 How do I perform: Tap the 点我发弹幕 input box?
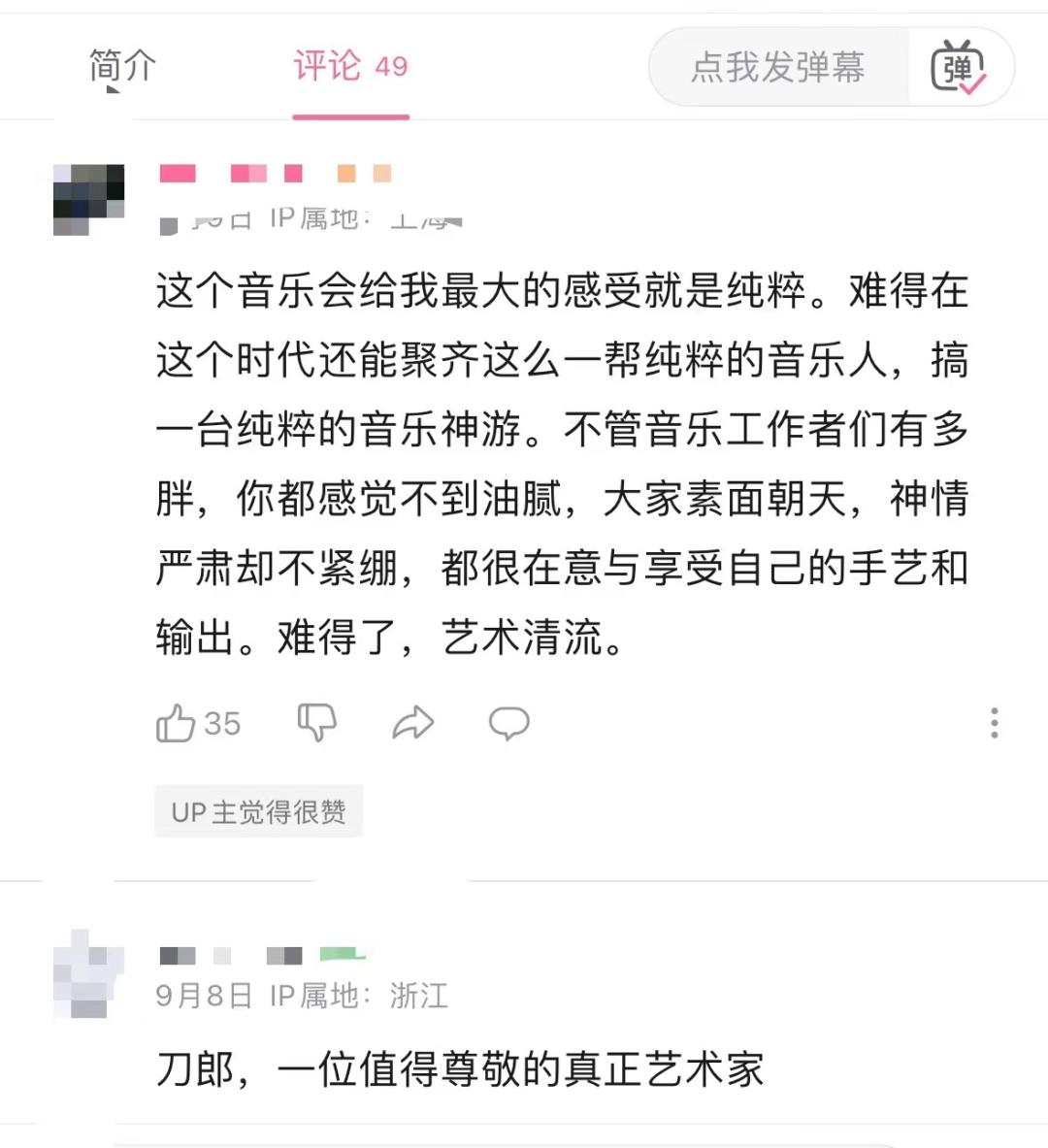778,67
